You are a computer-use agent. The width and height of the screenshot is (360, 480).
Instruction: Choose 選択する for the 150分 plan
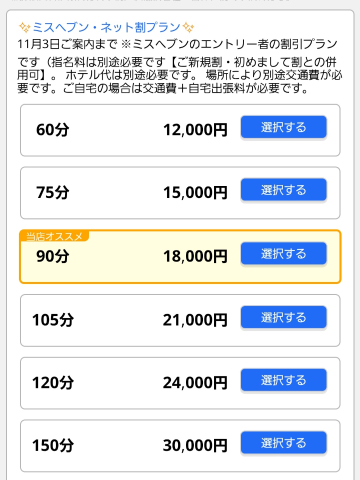[284, 443]
